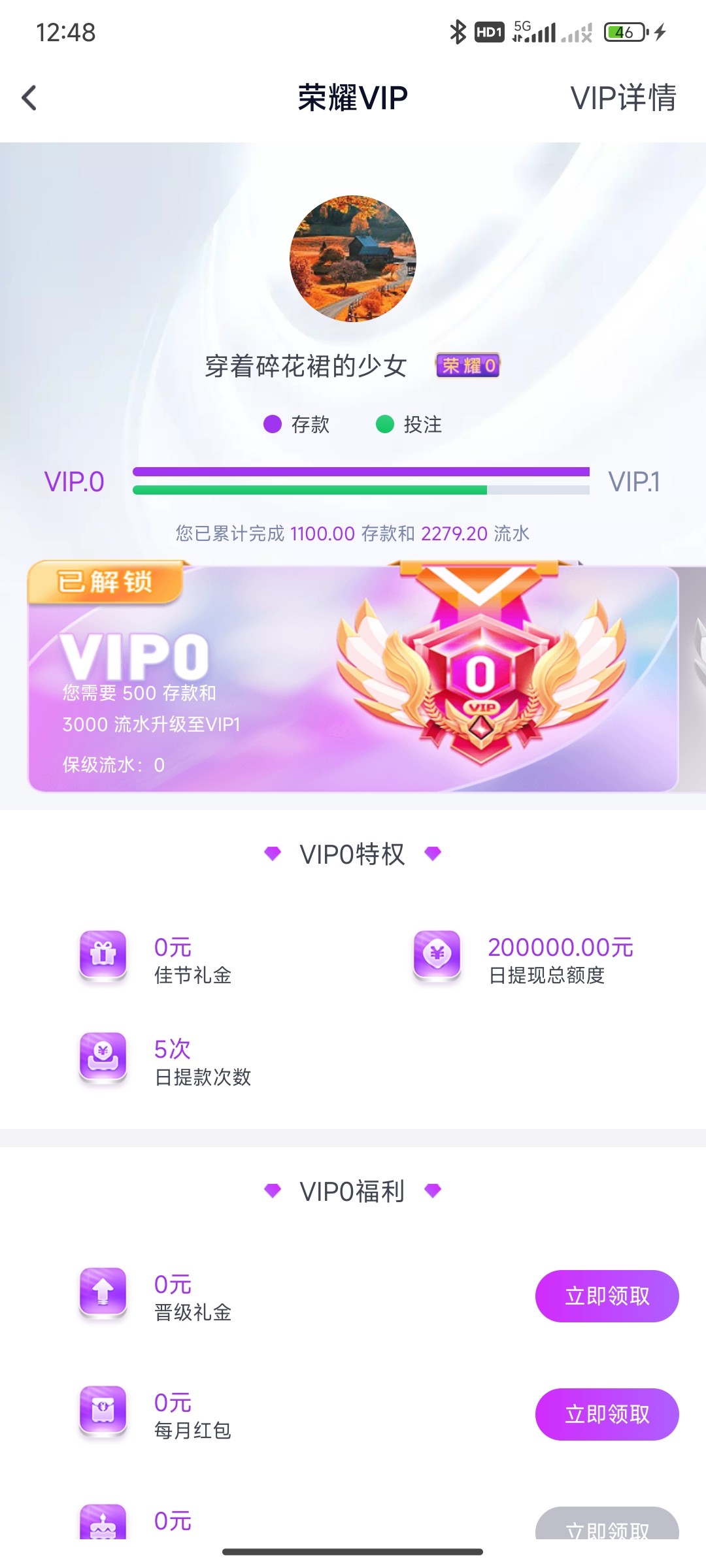Image resolution: width=706 pixels, height=1568 pixels.
Task: Tap the profile avatar picture
Action: (352, 259)
